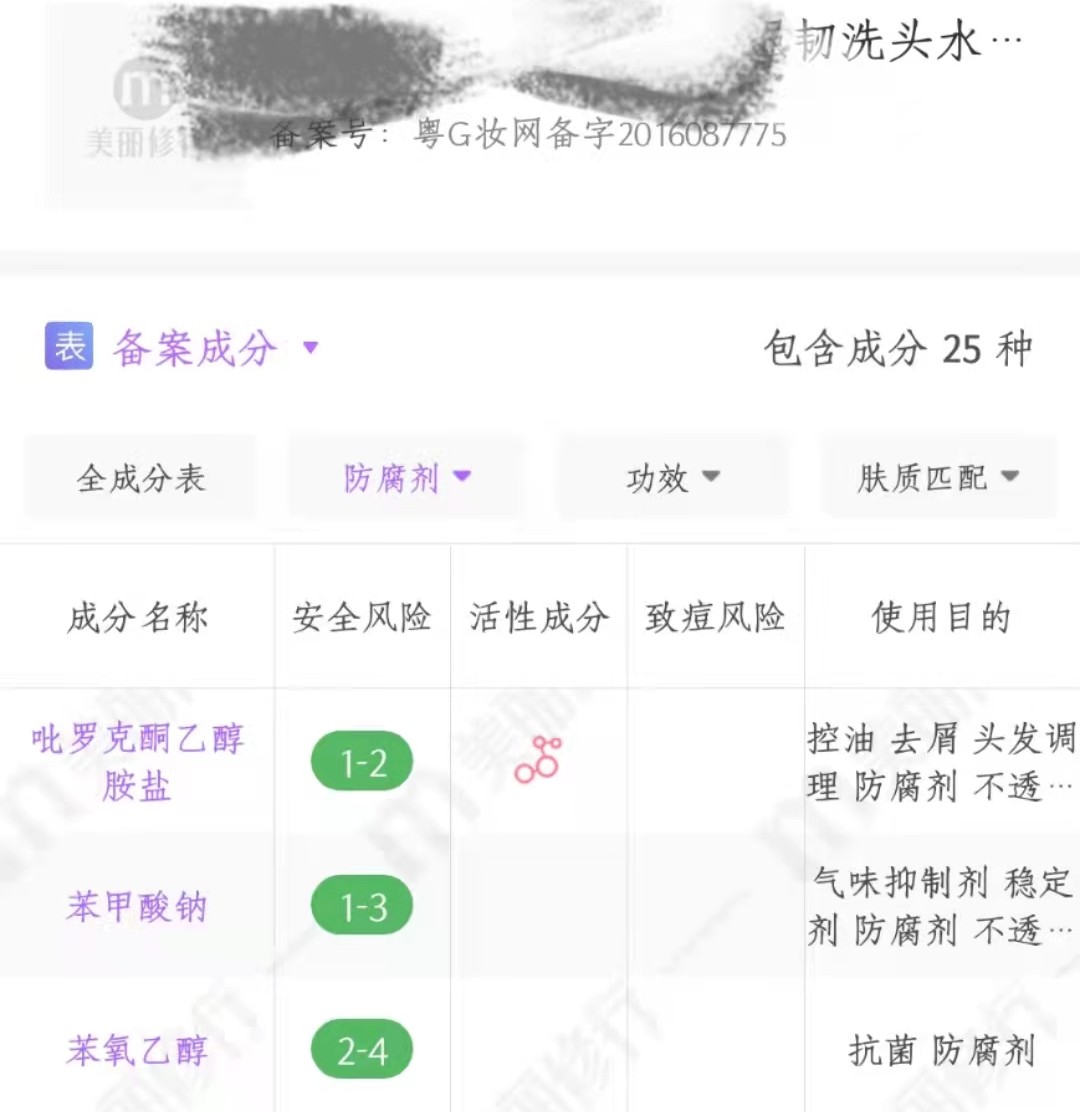The image size is (1080, 1112).
Task: Click the 致痘风险 column header
Action: pos(716,617)
